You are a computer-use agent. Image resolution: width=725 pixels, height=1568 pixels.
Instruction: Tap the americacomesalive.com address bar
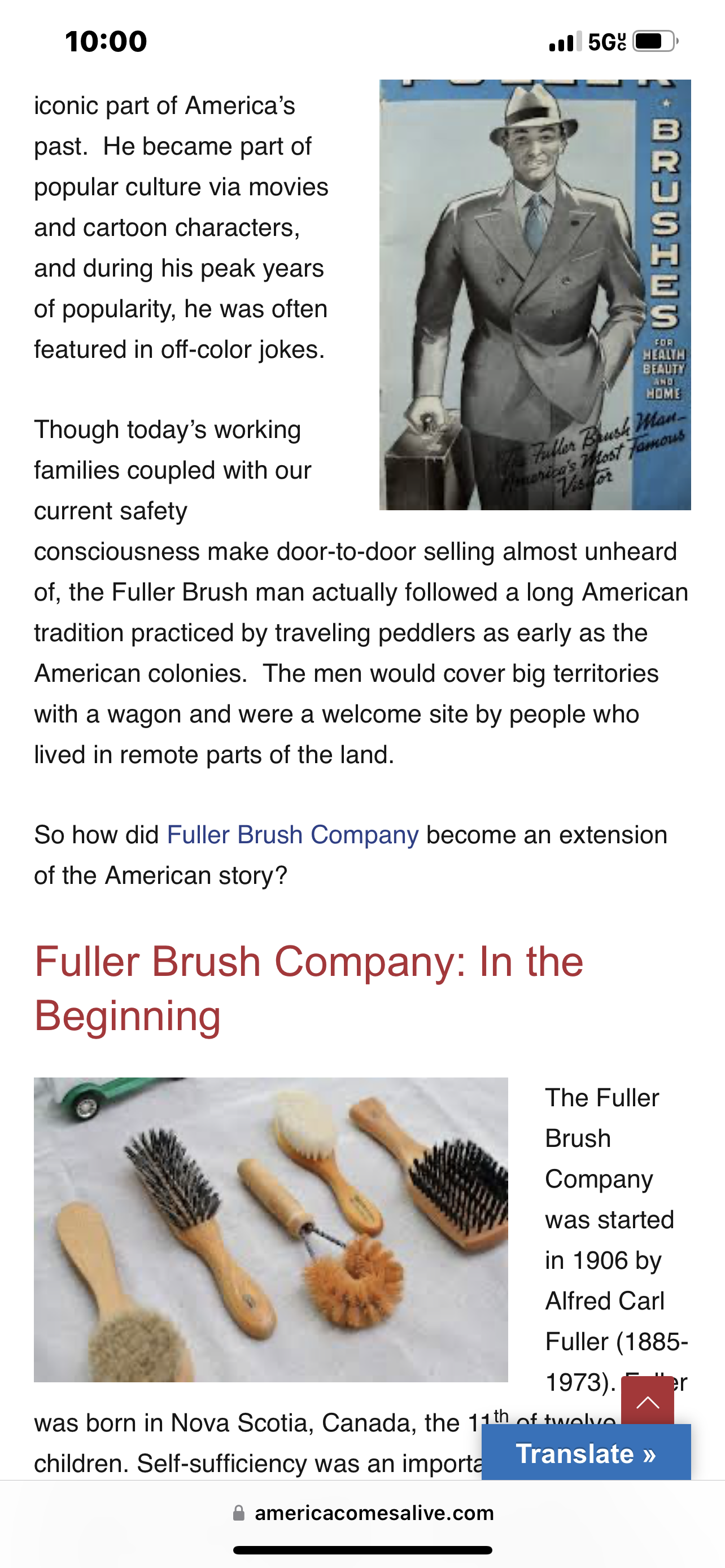click(x=363, y=1513)
